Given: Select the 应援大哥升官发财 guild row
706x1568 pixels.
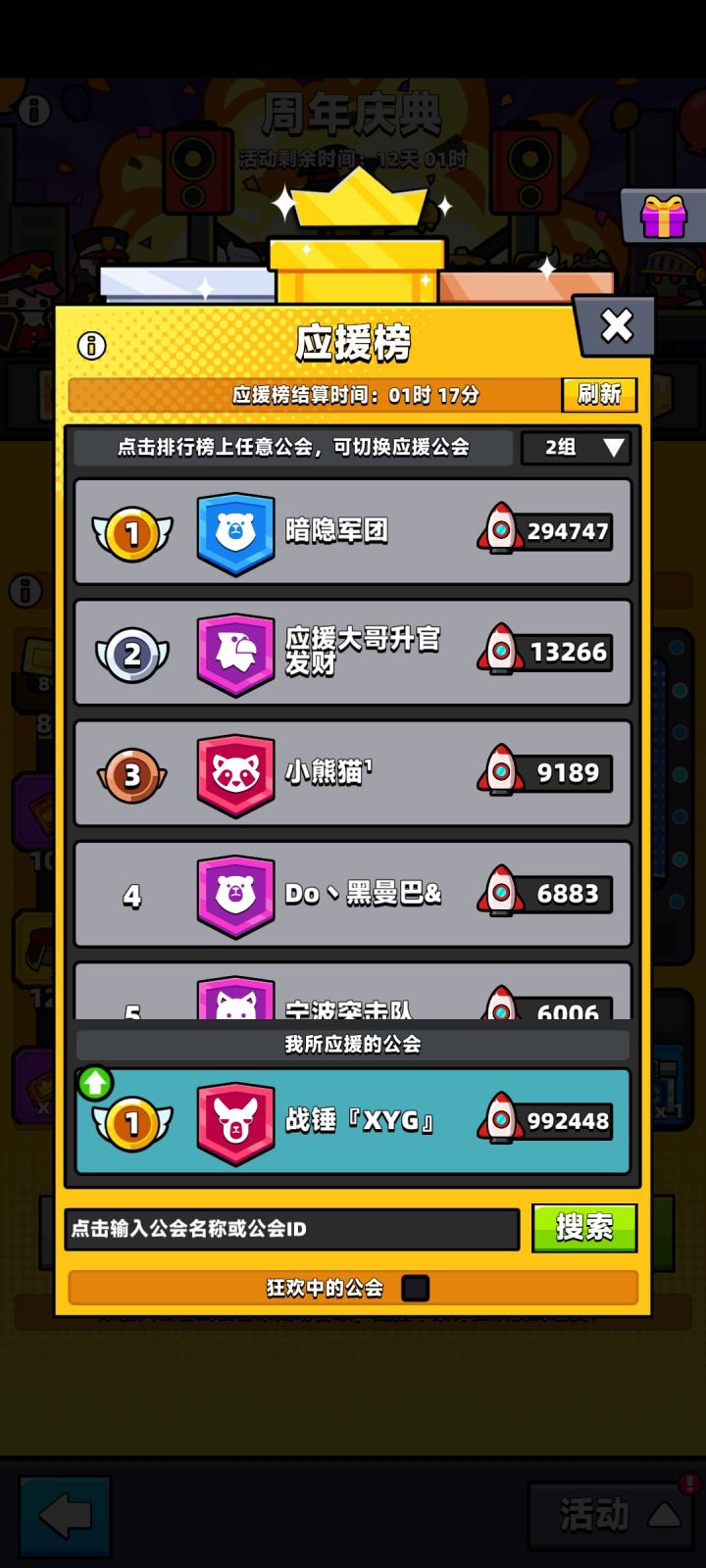Looking at the screenshot, I should click(x=353, y=651).
